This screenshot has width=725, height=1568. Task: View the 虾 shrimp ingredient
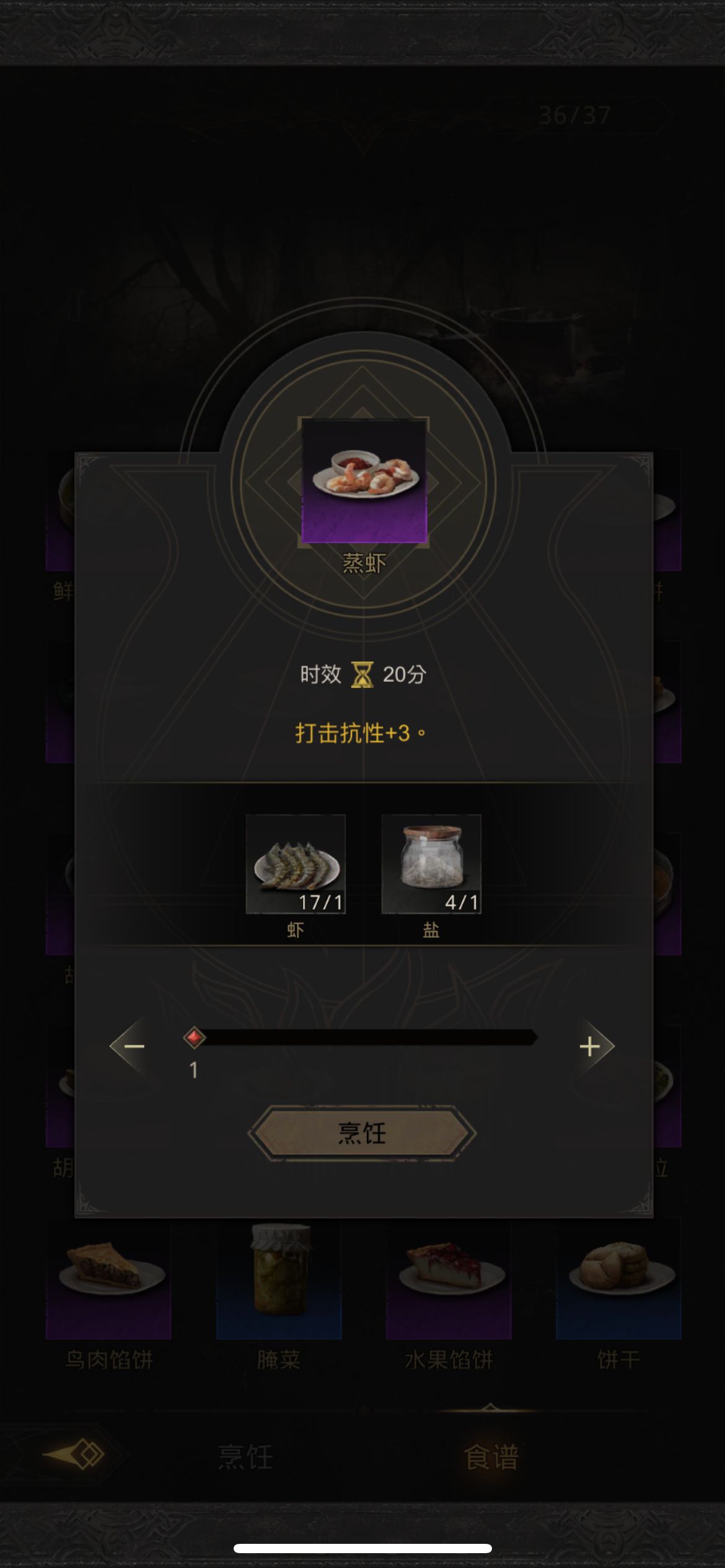[x=296, y=864]
